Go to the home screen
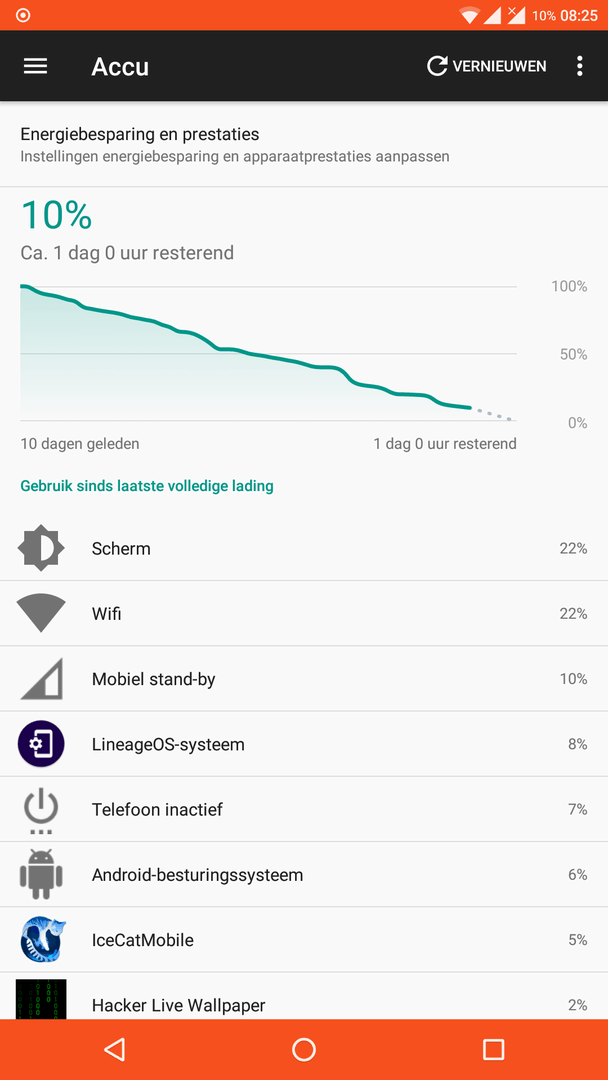Image resolution: width=608 pixels, height=1080 pixels. click(304, 1049)
